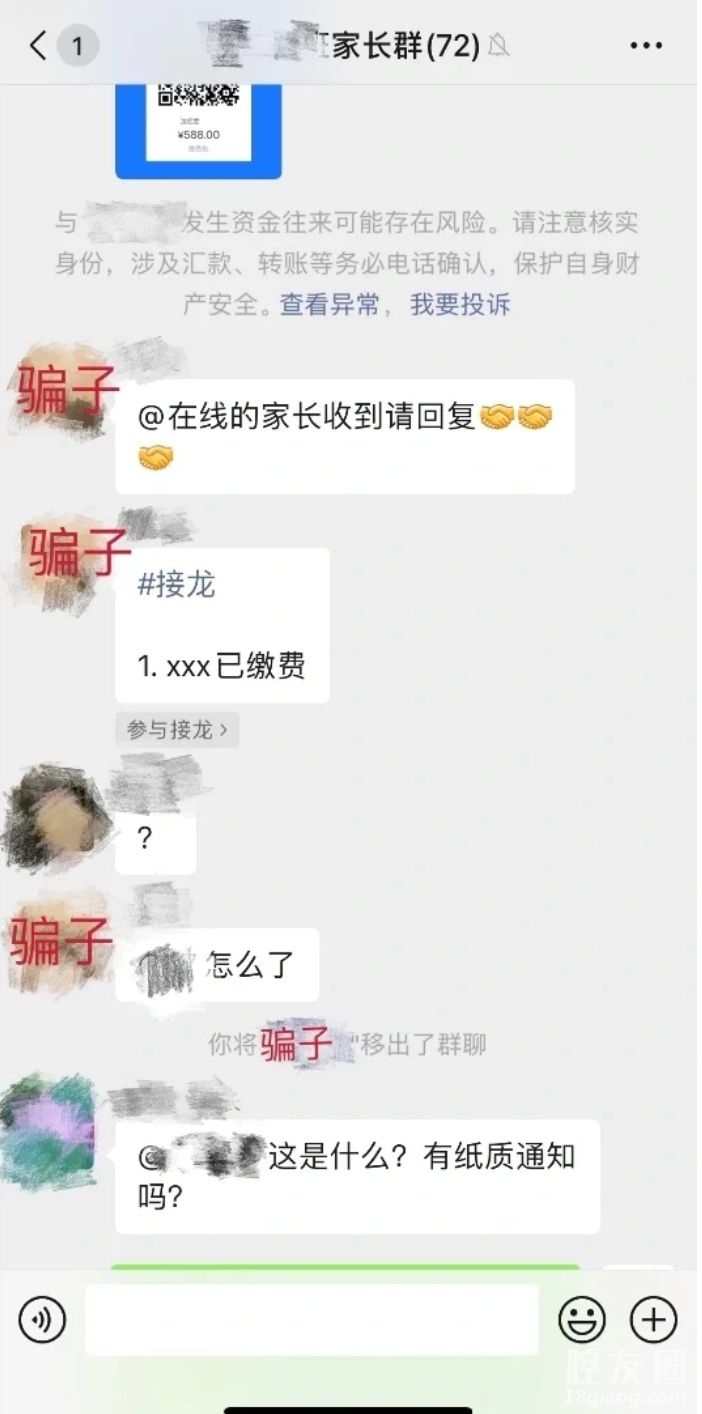Open the emoji picker

tap(582, 1320)
